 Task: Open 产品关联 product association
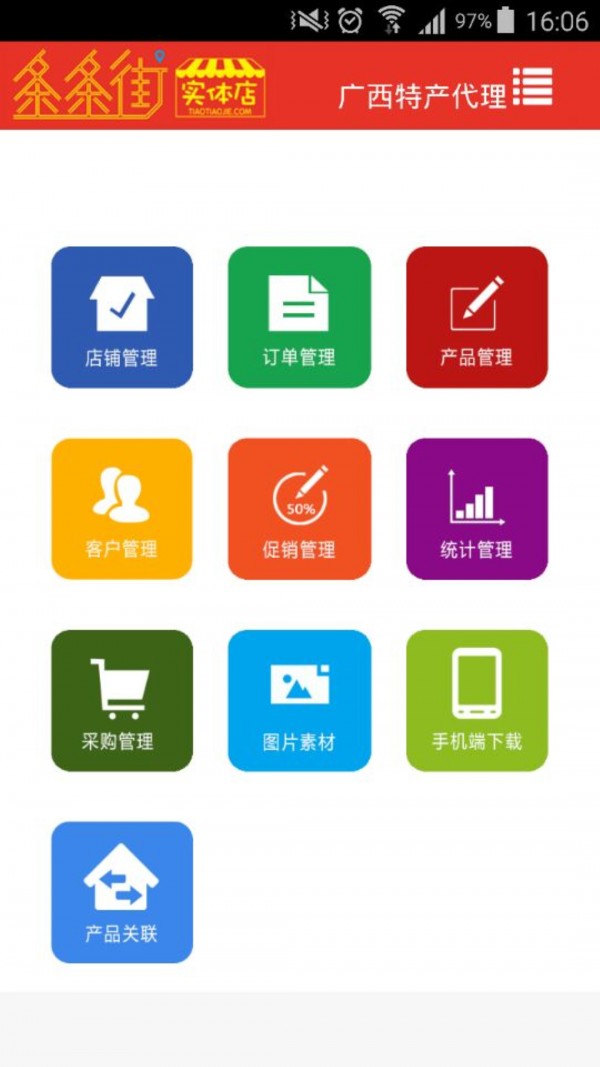[x=122, y=892]
